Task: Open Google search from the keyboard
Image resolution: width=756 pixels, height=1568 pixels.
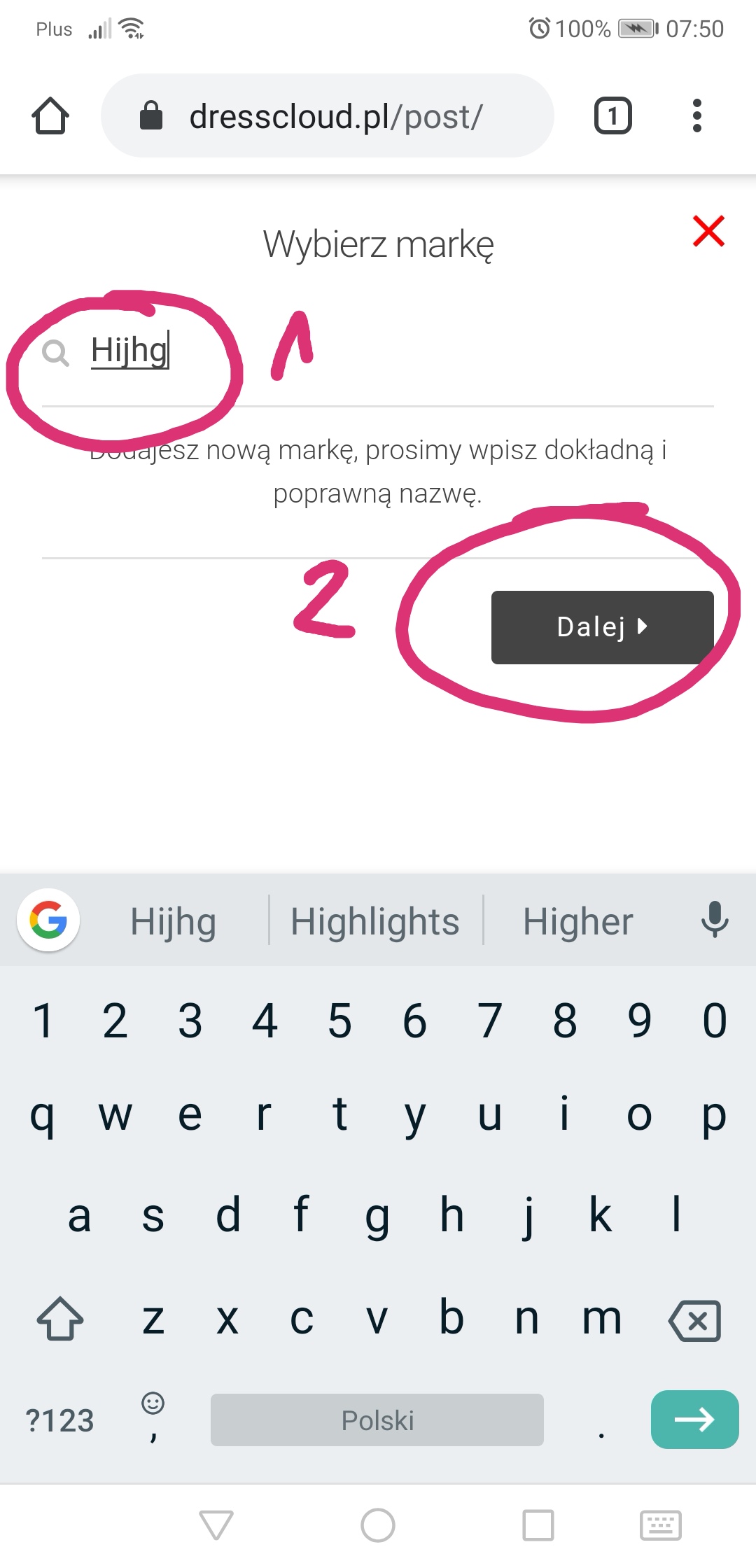Action: 48,920
